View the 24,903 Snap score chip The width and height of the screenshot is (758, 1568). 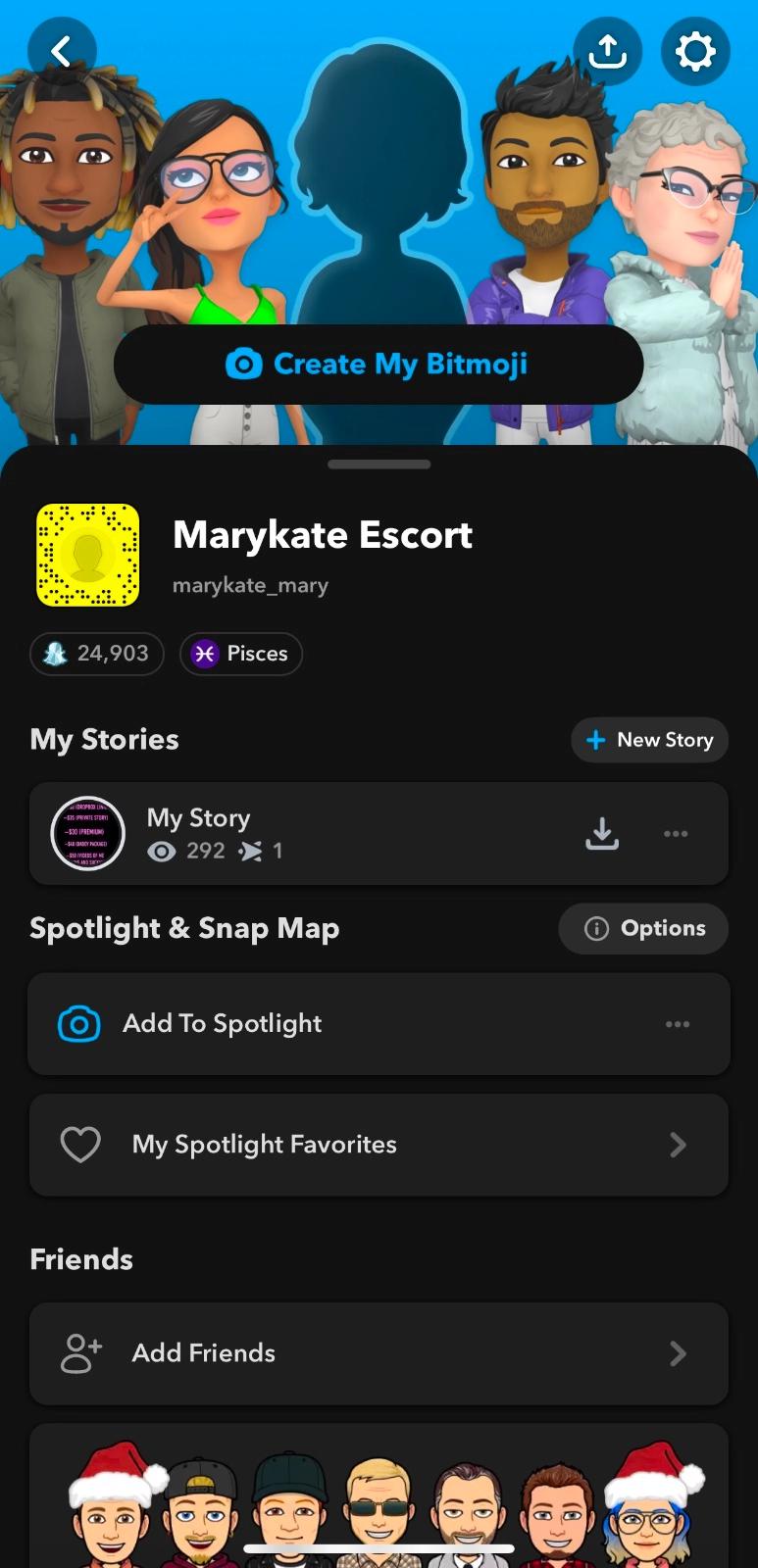point(97,654)
